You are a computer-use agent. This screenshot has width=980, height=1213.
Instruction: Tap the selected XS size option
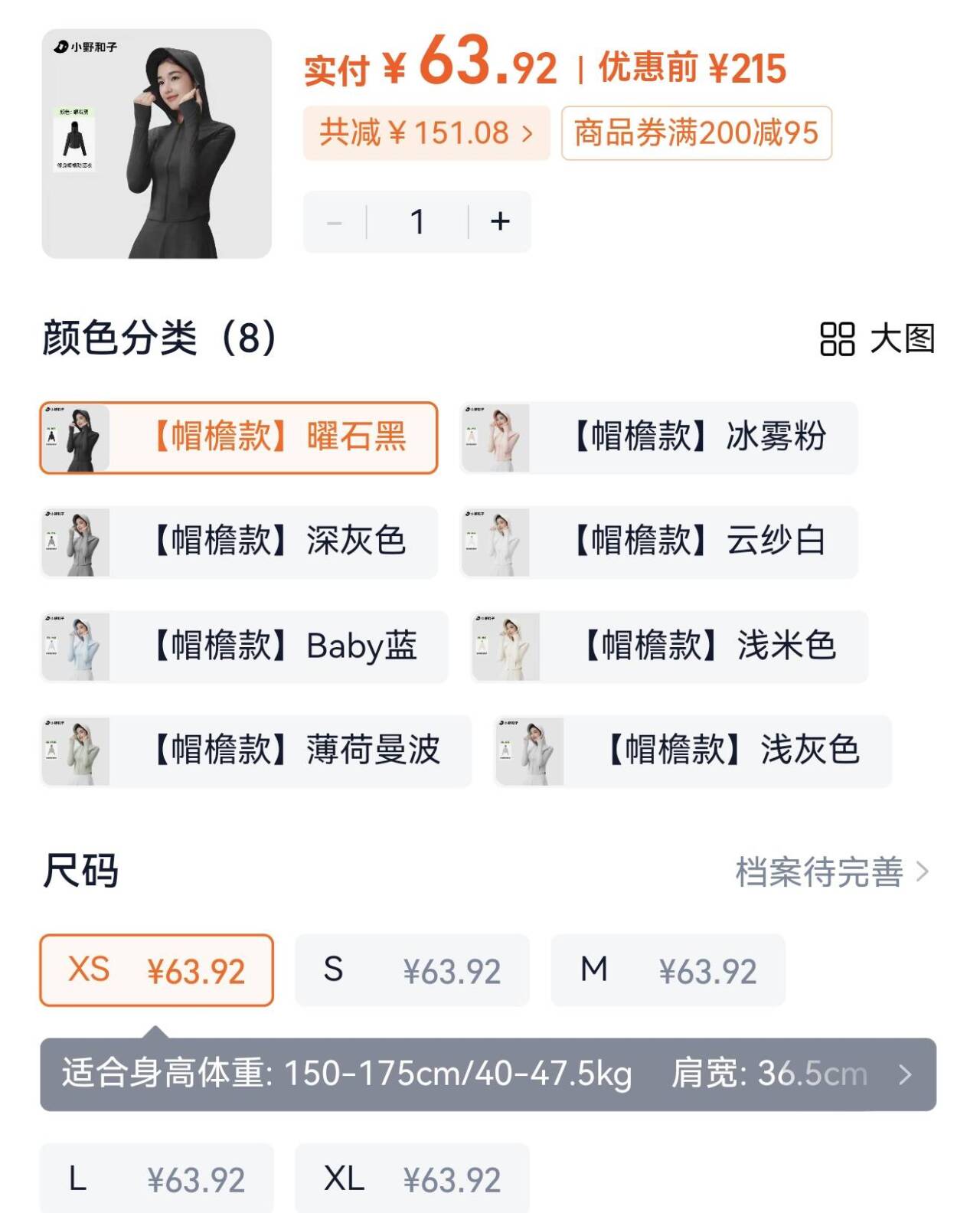[156, 970]
